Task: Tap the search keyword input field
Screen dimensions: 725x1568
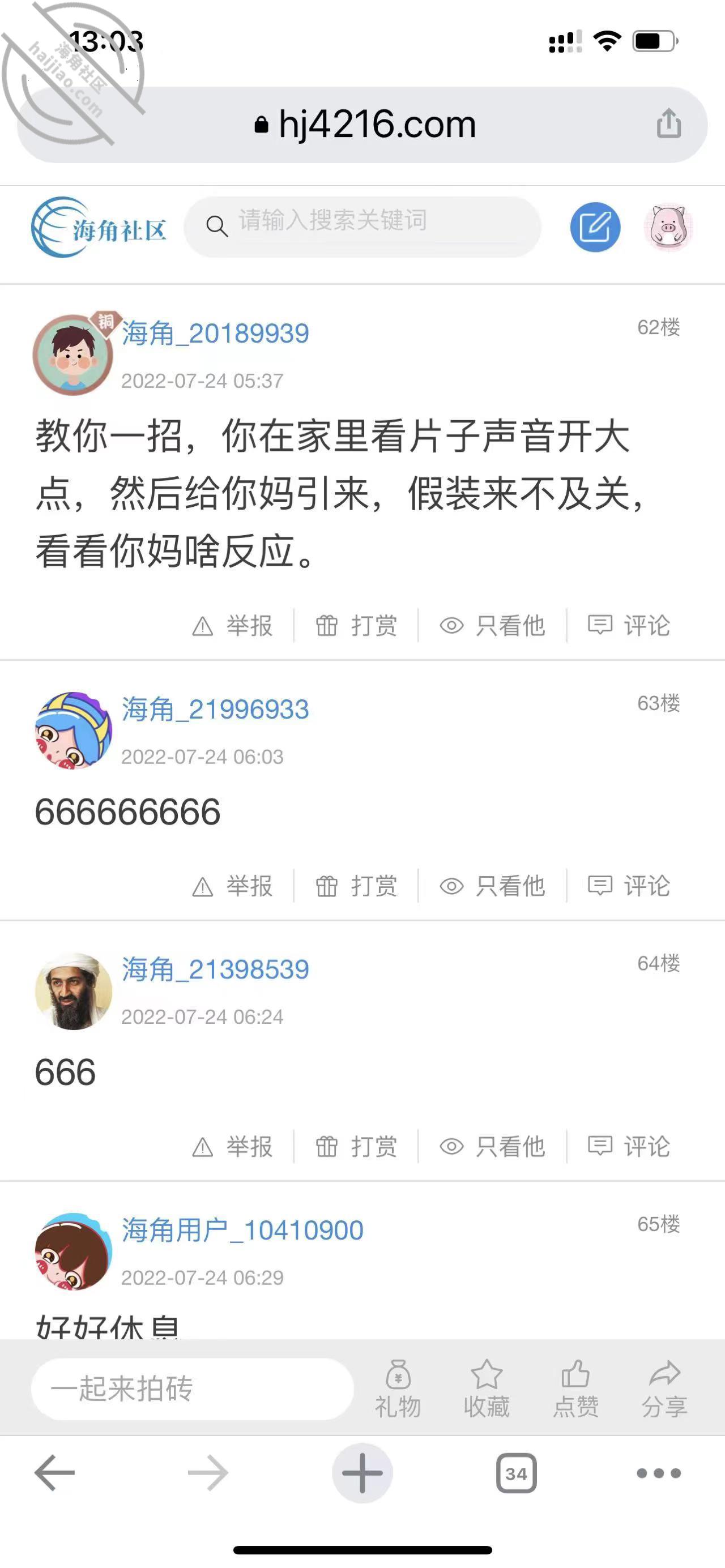Action: pos(362,227)
